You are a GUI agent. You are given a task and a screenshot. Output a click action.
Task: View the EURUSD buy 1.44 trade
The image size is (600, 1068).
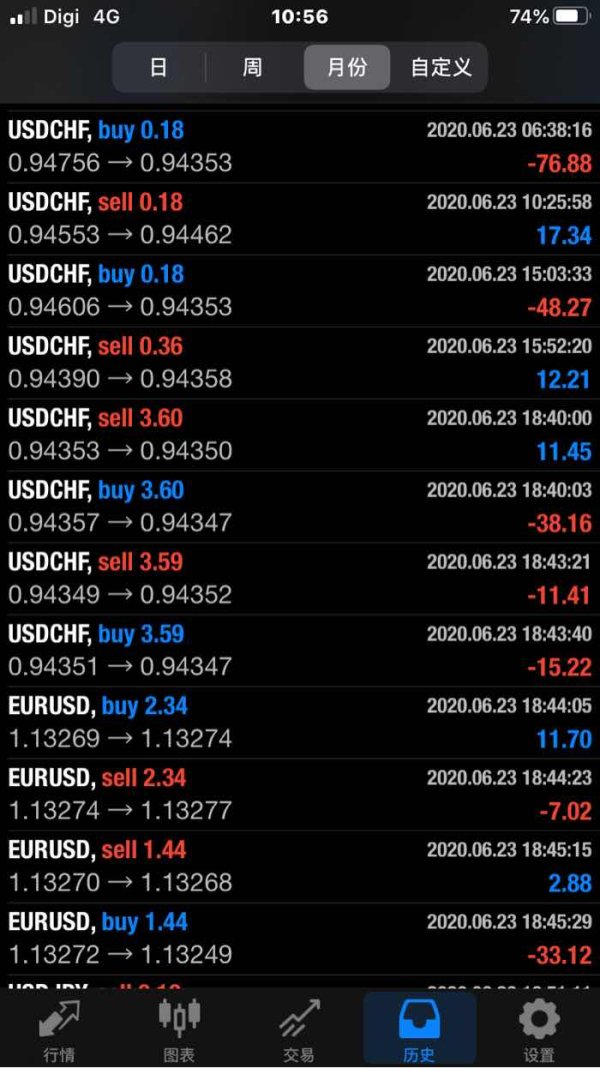(x=300, y=938)
